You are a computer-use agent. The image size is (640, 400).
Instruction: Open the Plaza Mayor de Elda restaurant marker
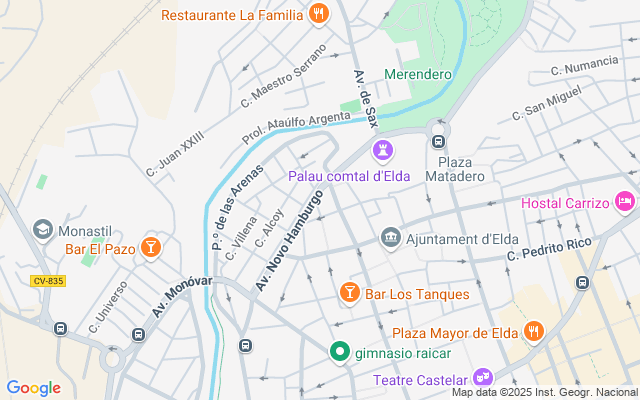click(535, 331)
